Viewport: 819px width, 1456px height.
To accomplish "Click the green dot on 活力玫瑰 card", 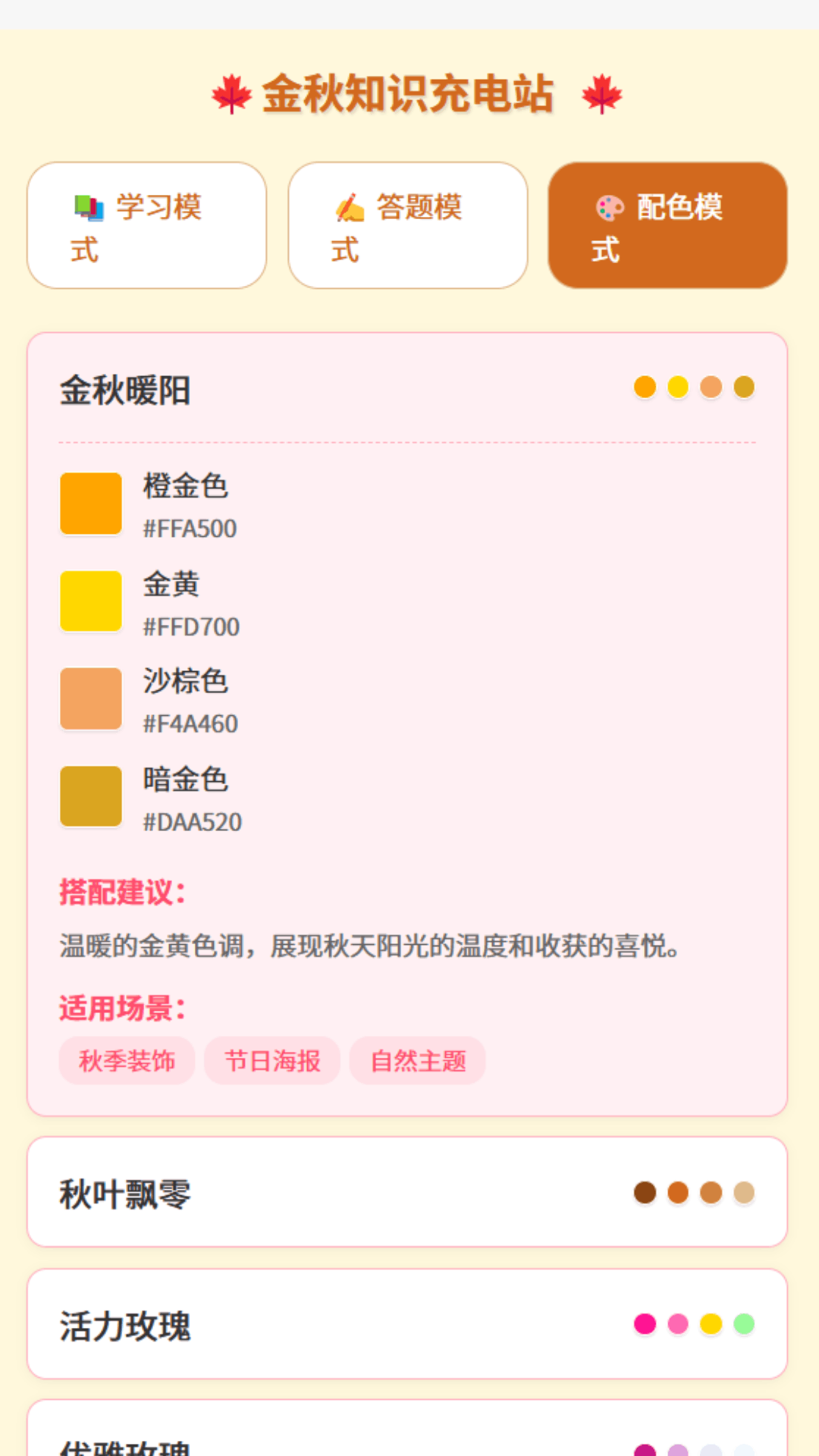I will pyautogui.click(x=742, y=1323).
